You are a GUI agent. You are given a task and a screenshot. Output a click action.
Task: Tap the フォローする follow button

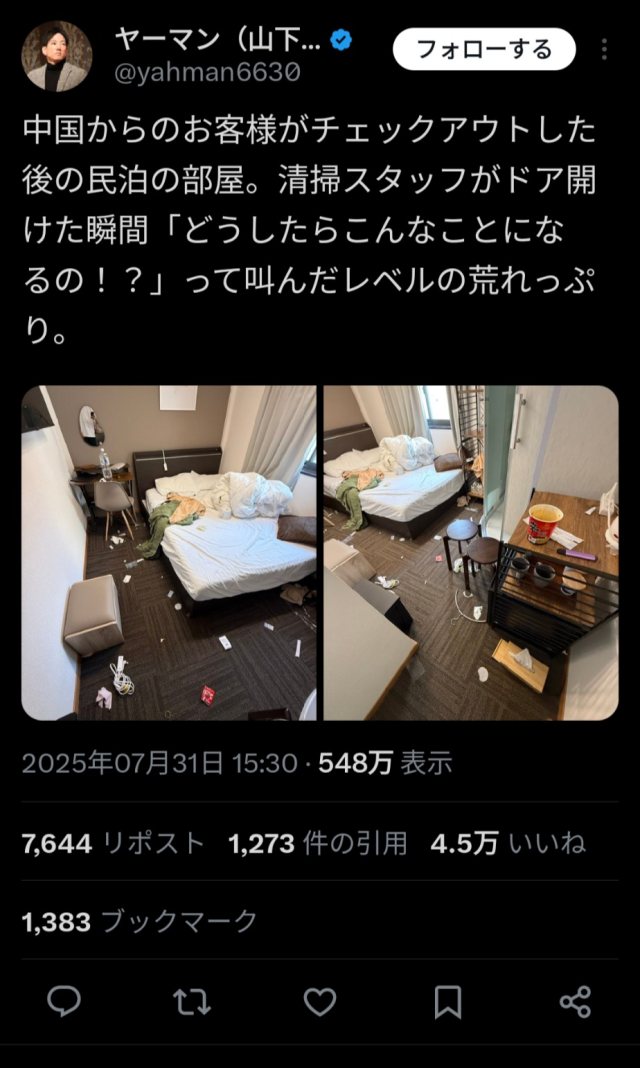click(484, 49)
